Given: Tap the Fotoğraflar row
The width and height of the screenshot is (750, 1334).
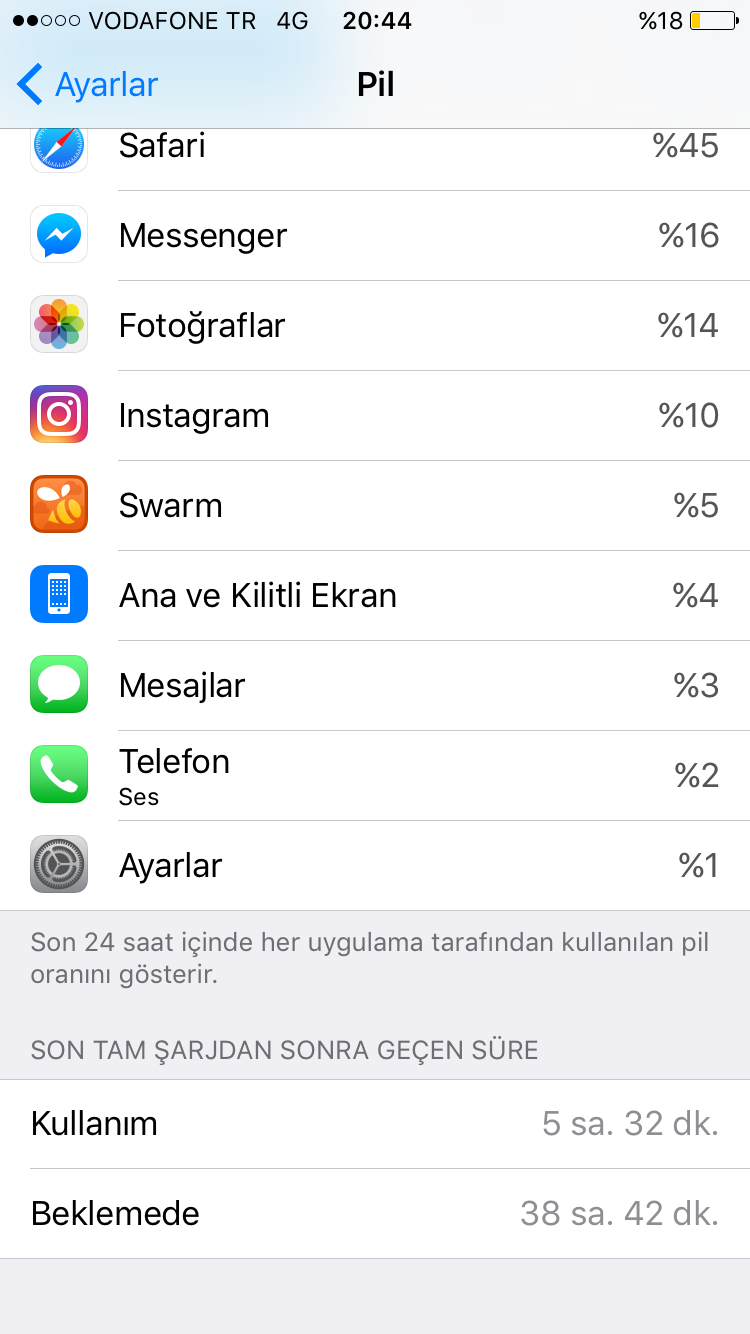Looking at the screenshot, I should click(375, 326).
